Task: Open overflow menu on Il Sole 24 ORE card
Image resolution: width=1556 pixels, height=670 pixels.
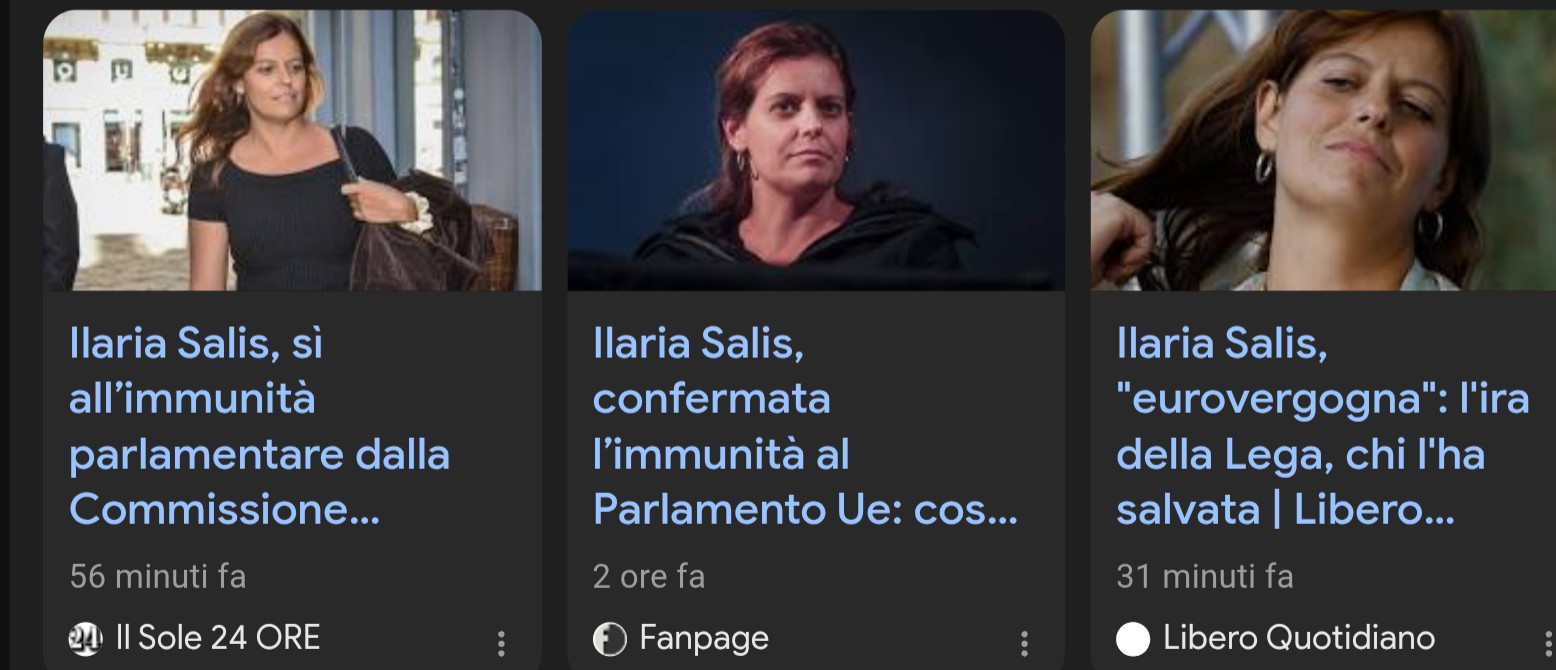Action: (501, 642)
